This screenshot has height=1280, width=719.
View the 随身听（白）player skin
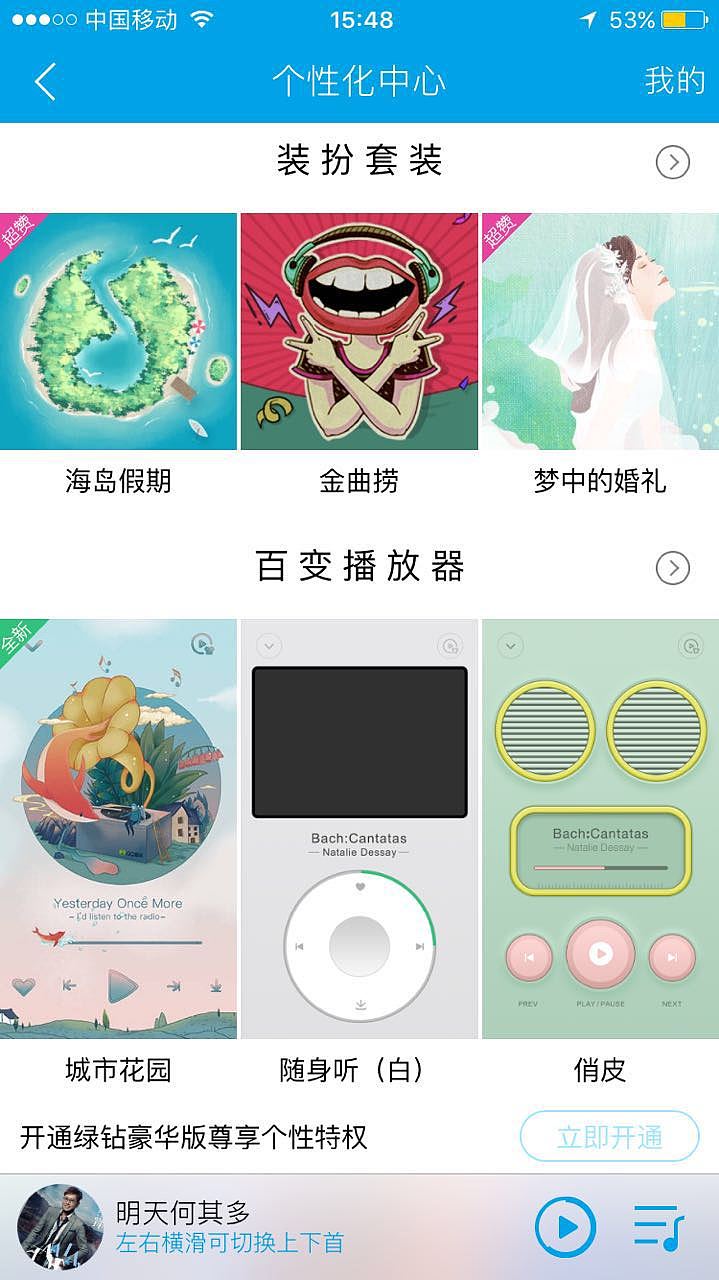click(x=359, y=829)
